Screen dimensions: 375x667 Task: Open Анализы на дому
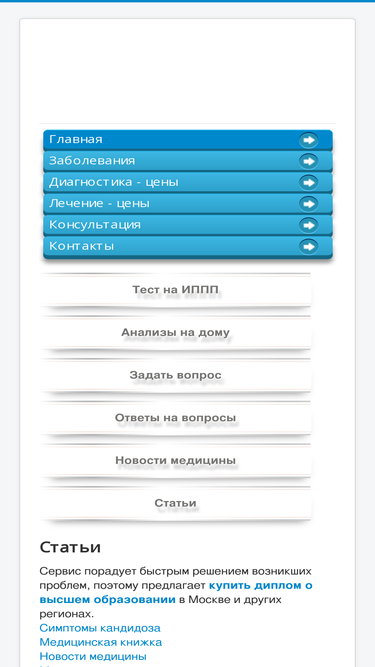click(x=176, y=333)
